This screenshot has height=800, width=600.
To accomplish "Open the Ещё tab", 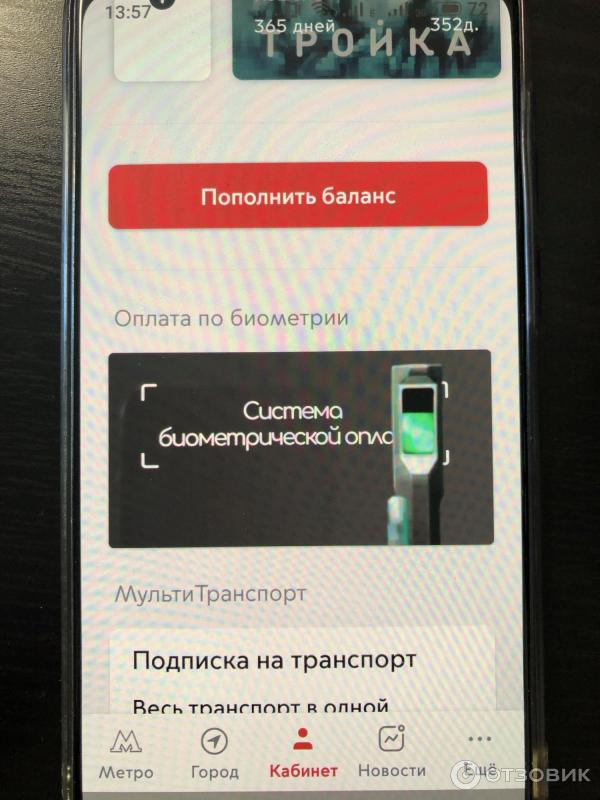I will point(479,754).
